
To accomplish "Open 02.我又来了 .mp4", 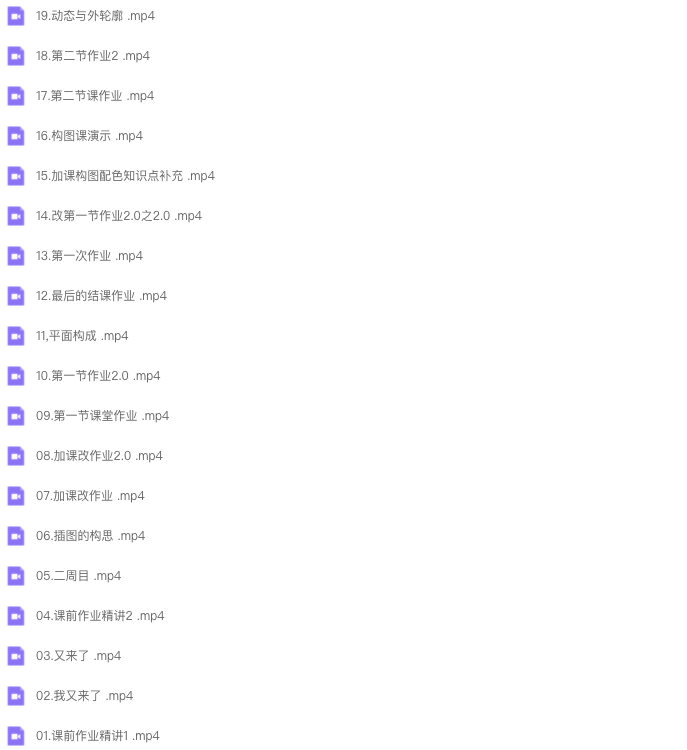I will pos(84,696).
